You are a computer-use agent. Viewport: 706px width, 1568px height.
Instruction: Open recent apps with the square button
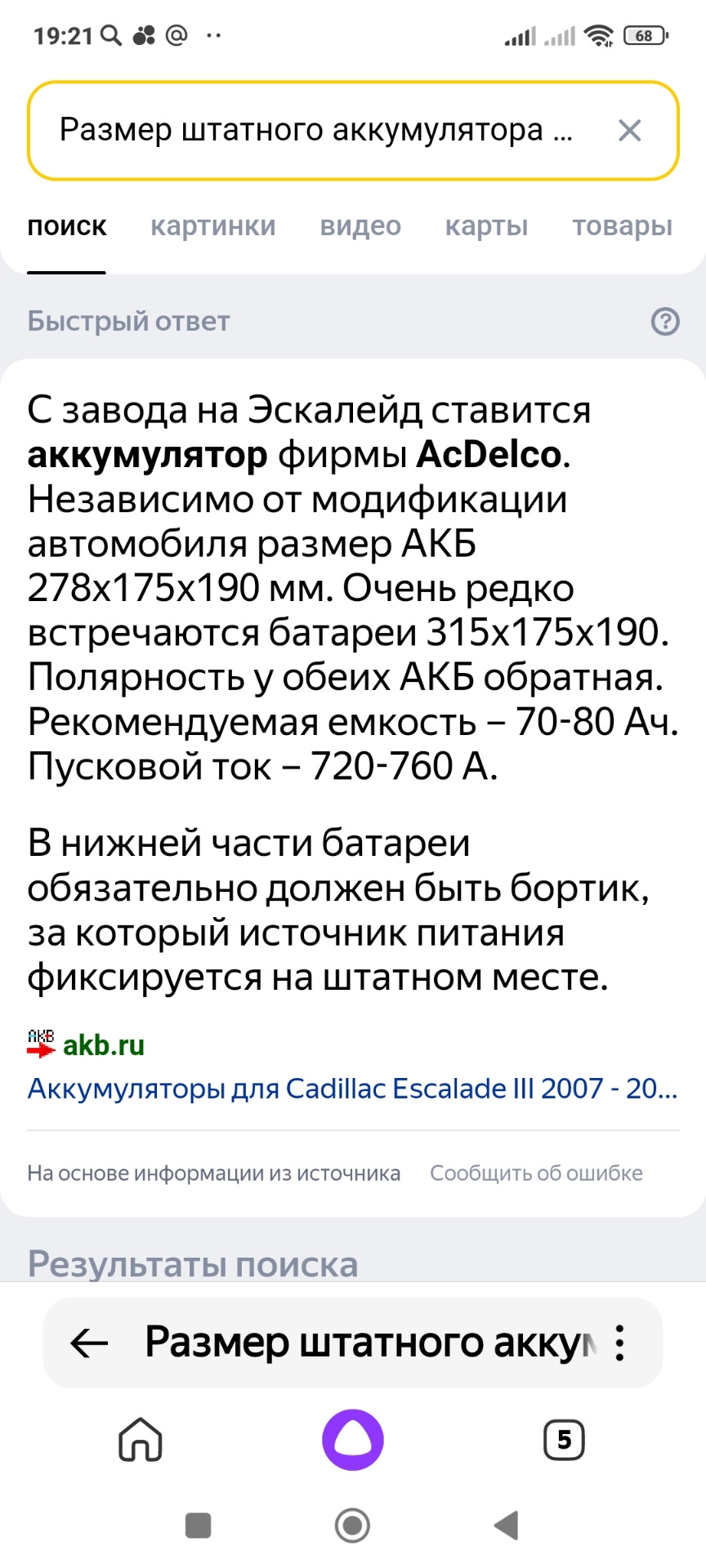click(199, 1525)
